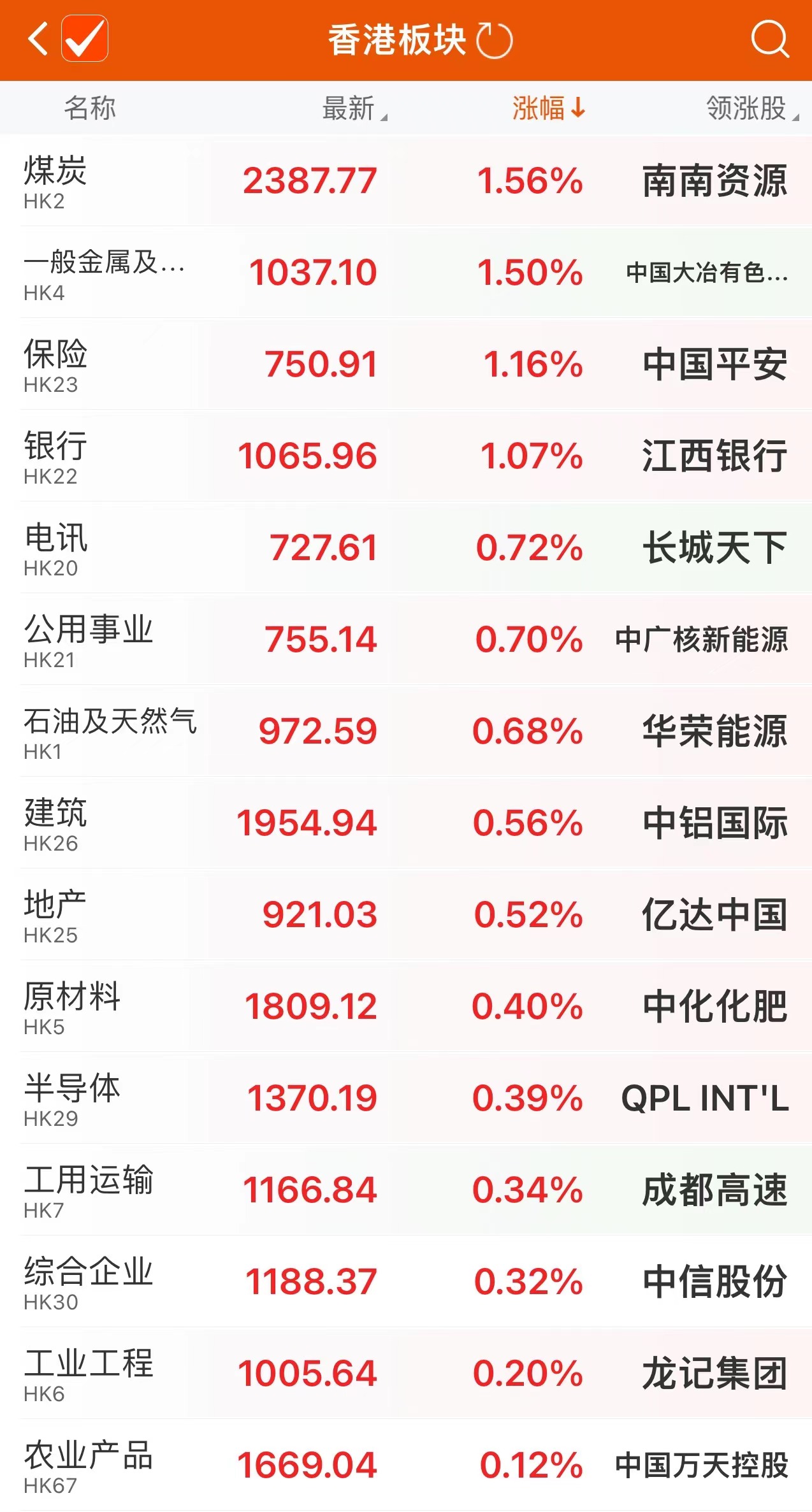812x1512 pixels.
Task: Select the 公用事业 HK21 row
Action: point(406,640)
